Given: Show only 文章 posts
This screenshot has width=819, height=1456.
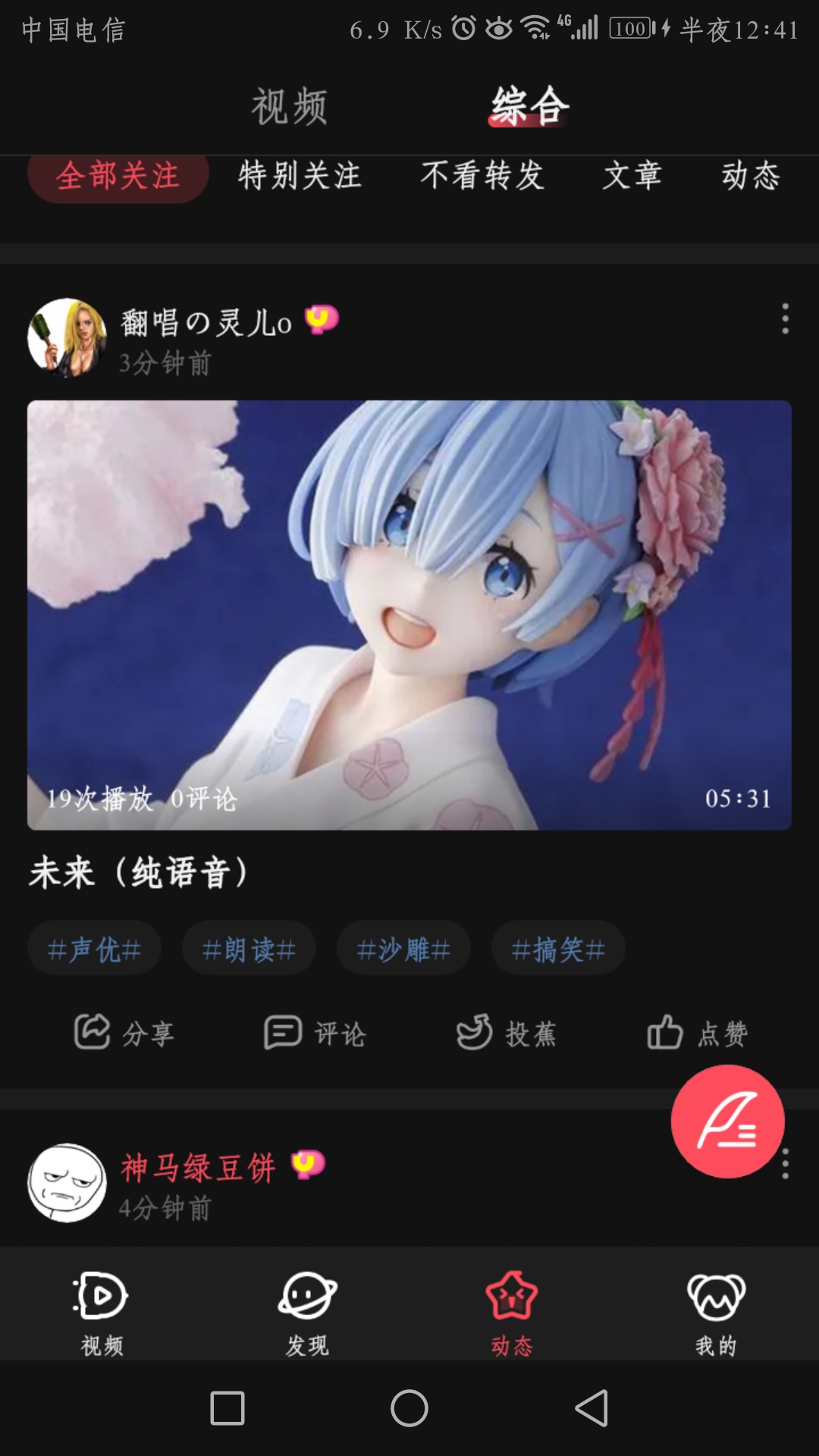Looking at the screenshot, I should tap(632, 176).
